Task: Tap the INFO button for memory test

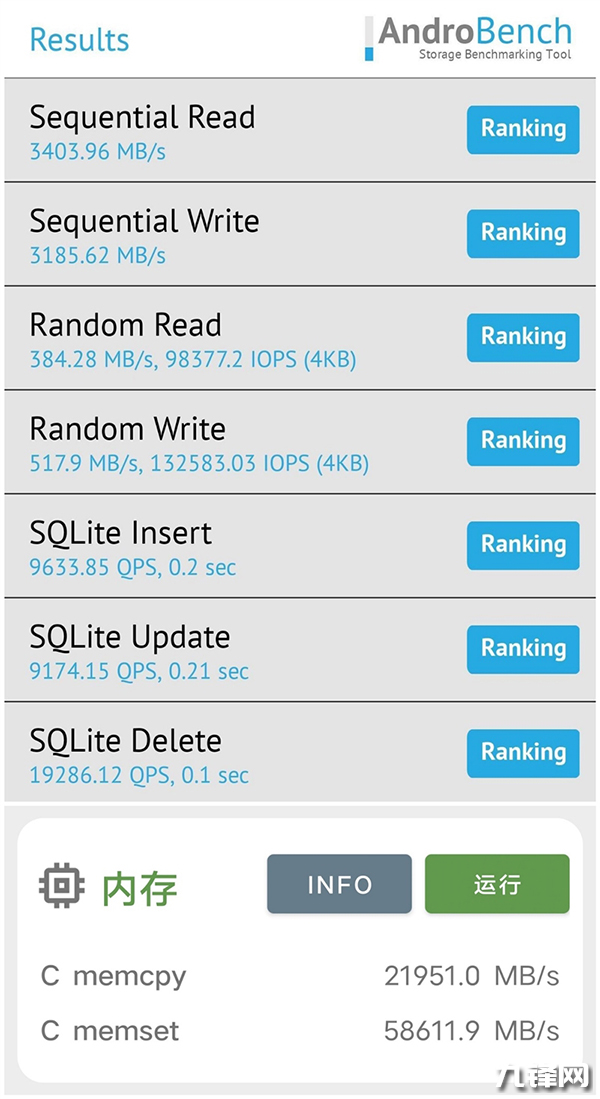Action: 339,883
